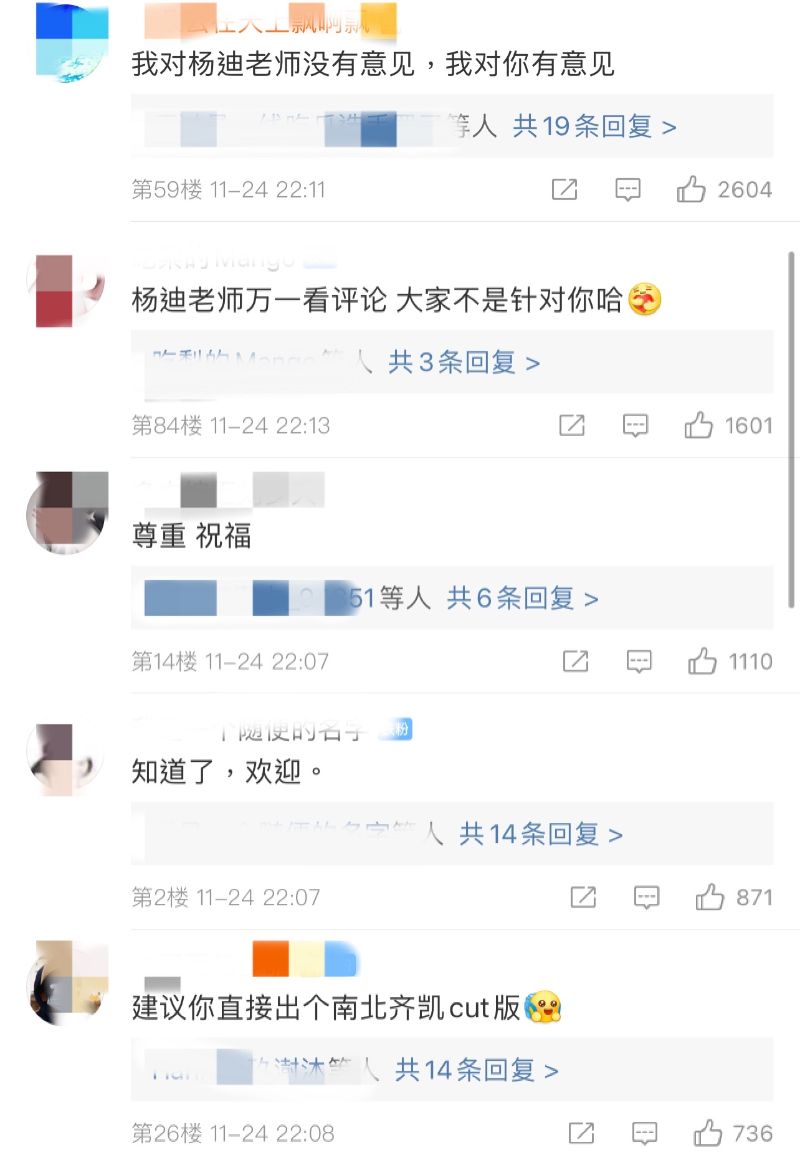Reply to the 尊重 祝福 comment
Screen dimensions: 800x1158
(x=639, y=662)
